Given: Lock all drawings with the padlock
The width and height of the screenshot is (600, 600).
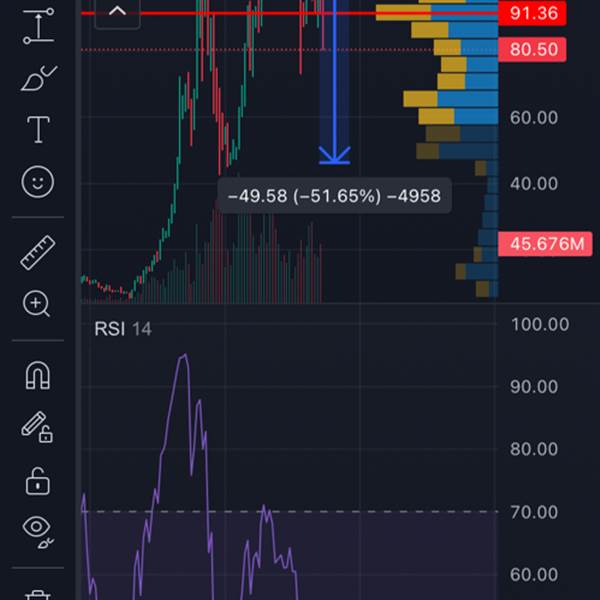Looking at the screenshot, I should pyautogui.click(x=38, y=480).
